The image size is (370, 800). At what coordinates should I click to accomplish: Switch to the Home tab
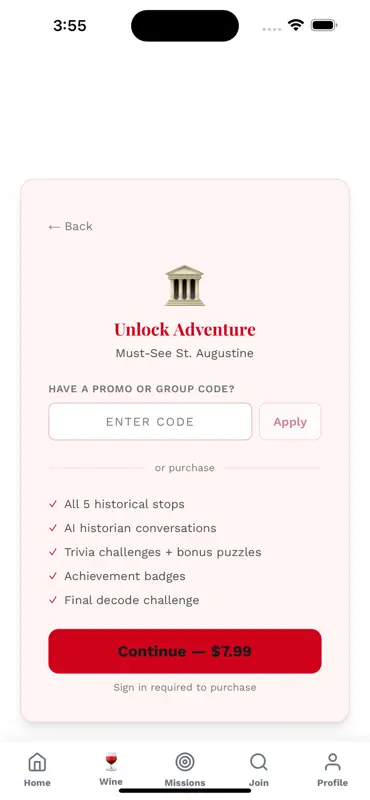pos(37,769)
